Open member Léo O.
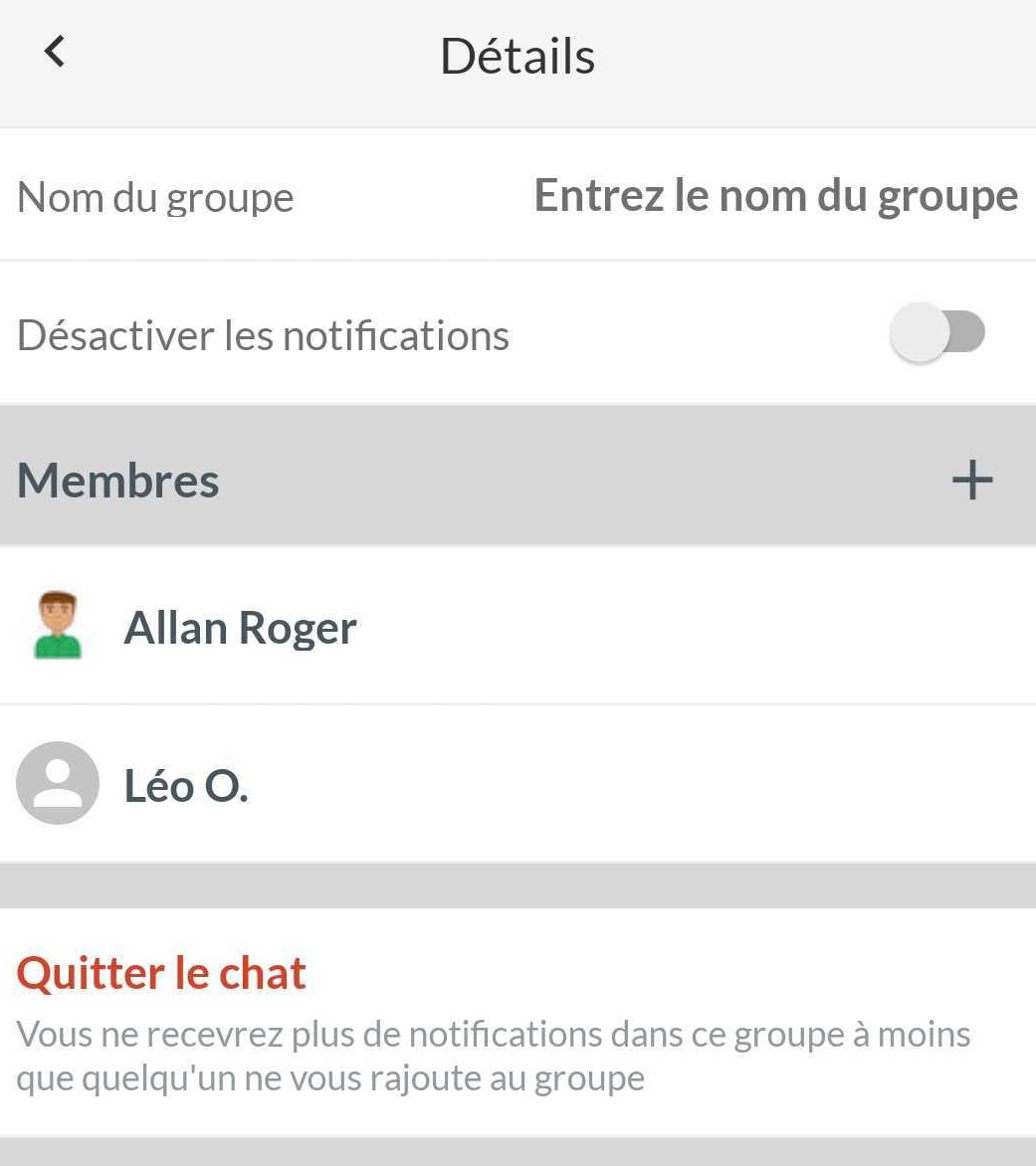The image size is (1036, 1166). tap(185, 786)
